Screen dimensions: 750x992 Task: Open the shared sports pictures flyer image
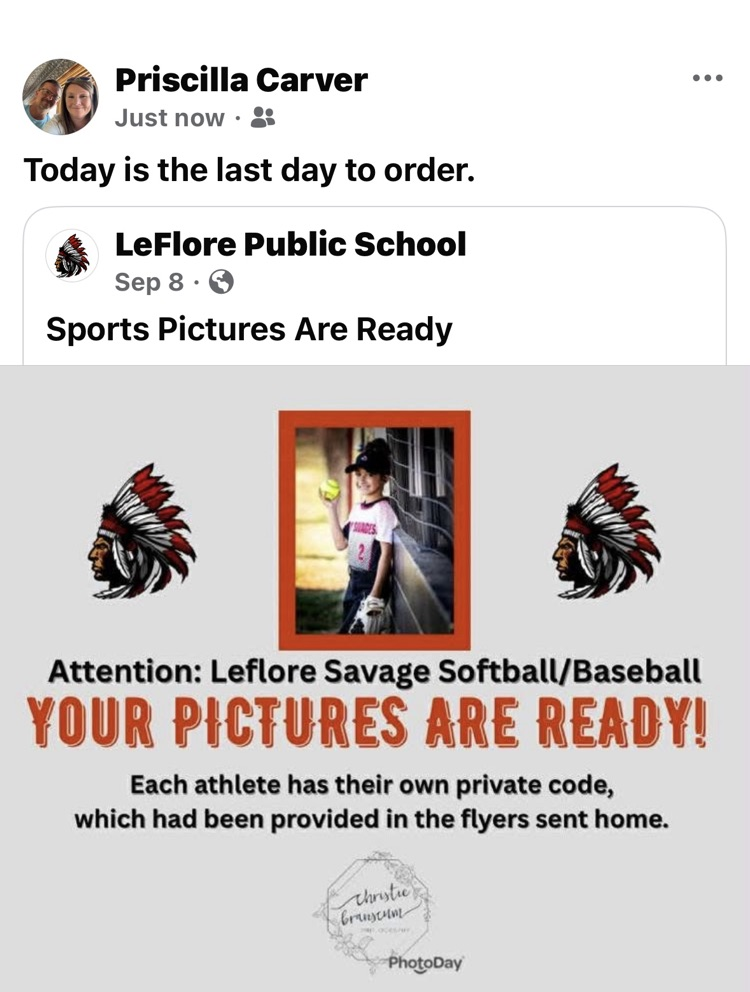click(375, 678)
